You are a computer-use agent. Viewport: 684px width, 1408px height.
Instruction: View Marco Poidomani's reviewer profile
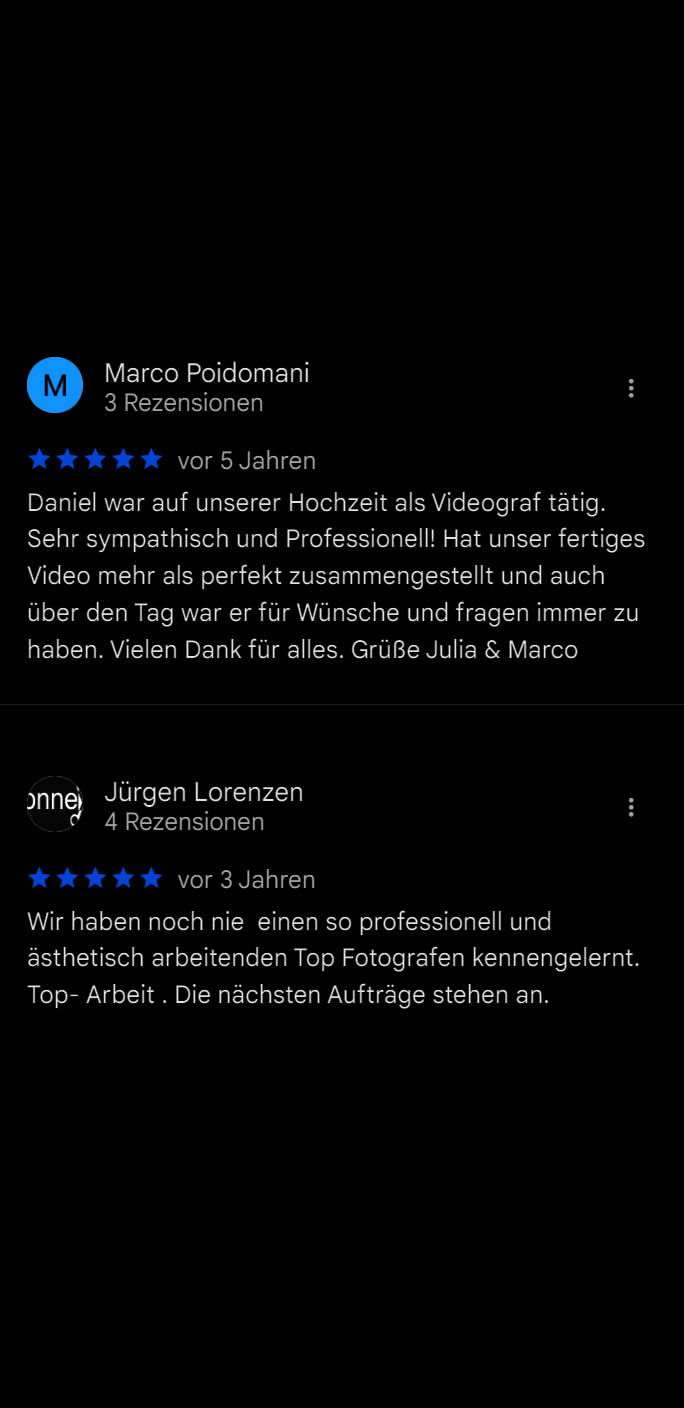[x=207, y=374]
